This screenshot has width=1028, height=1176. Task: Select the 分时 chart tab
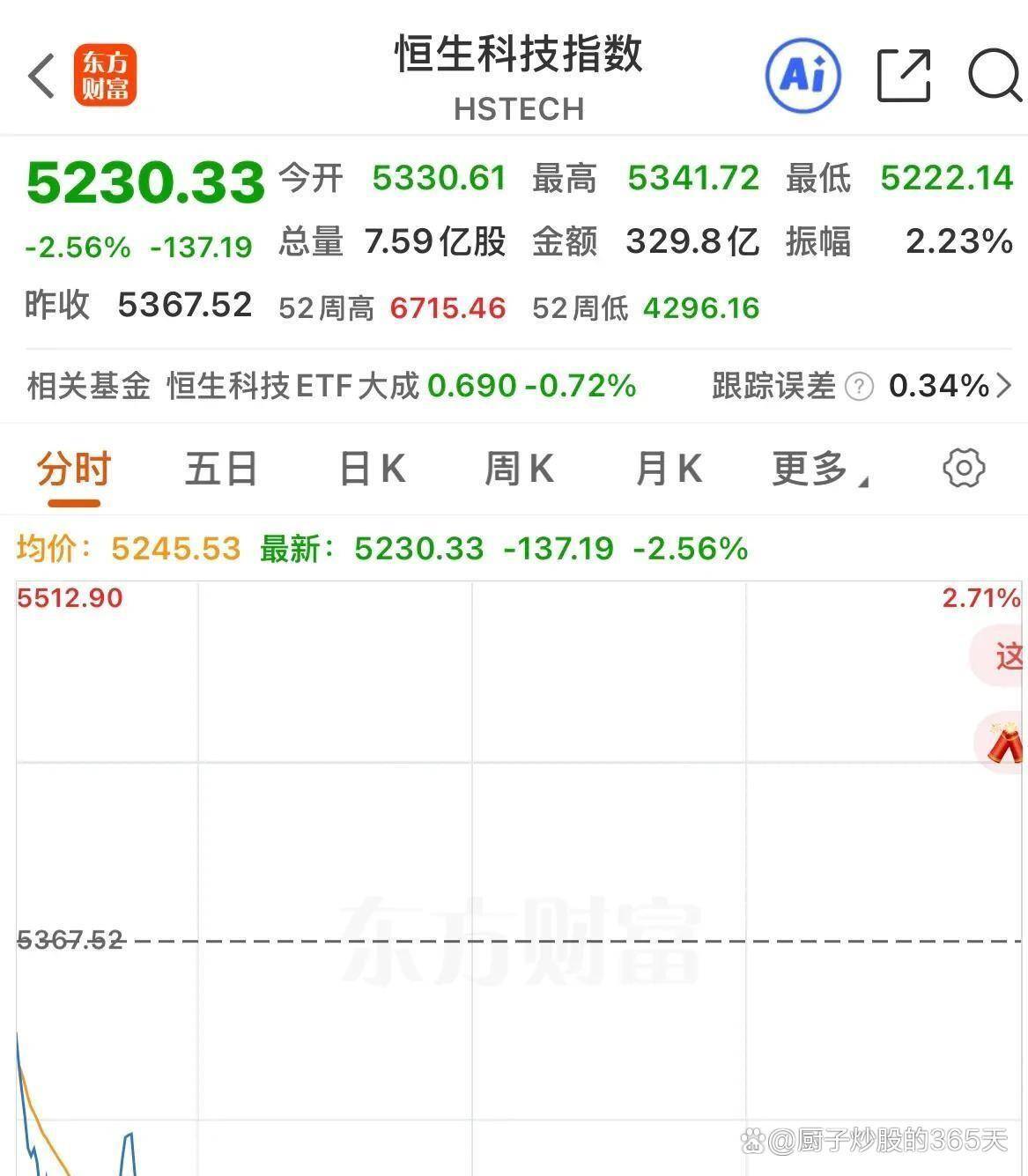point(74,469)
